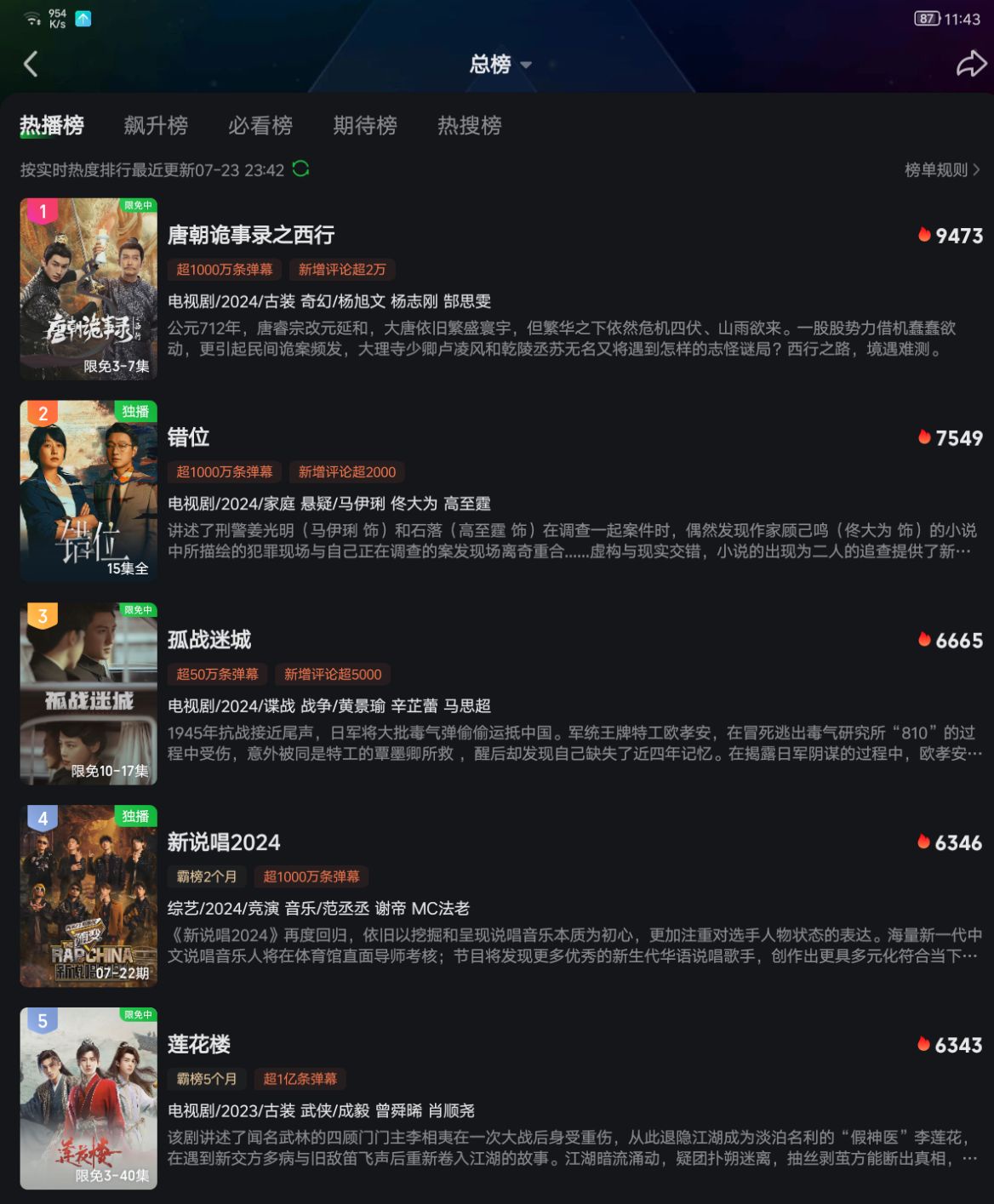Open the 莲花楼 drama entry
Image resolution: width=994 pixels, height=1204 pixels.
click(x=199, y=1044)
